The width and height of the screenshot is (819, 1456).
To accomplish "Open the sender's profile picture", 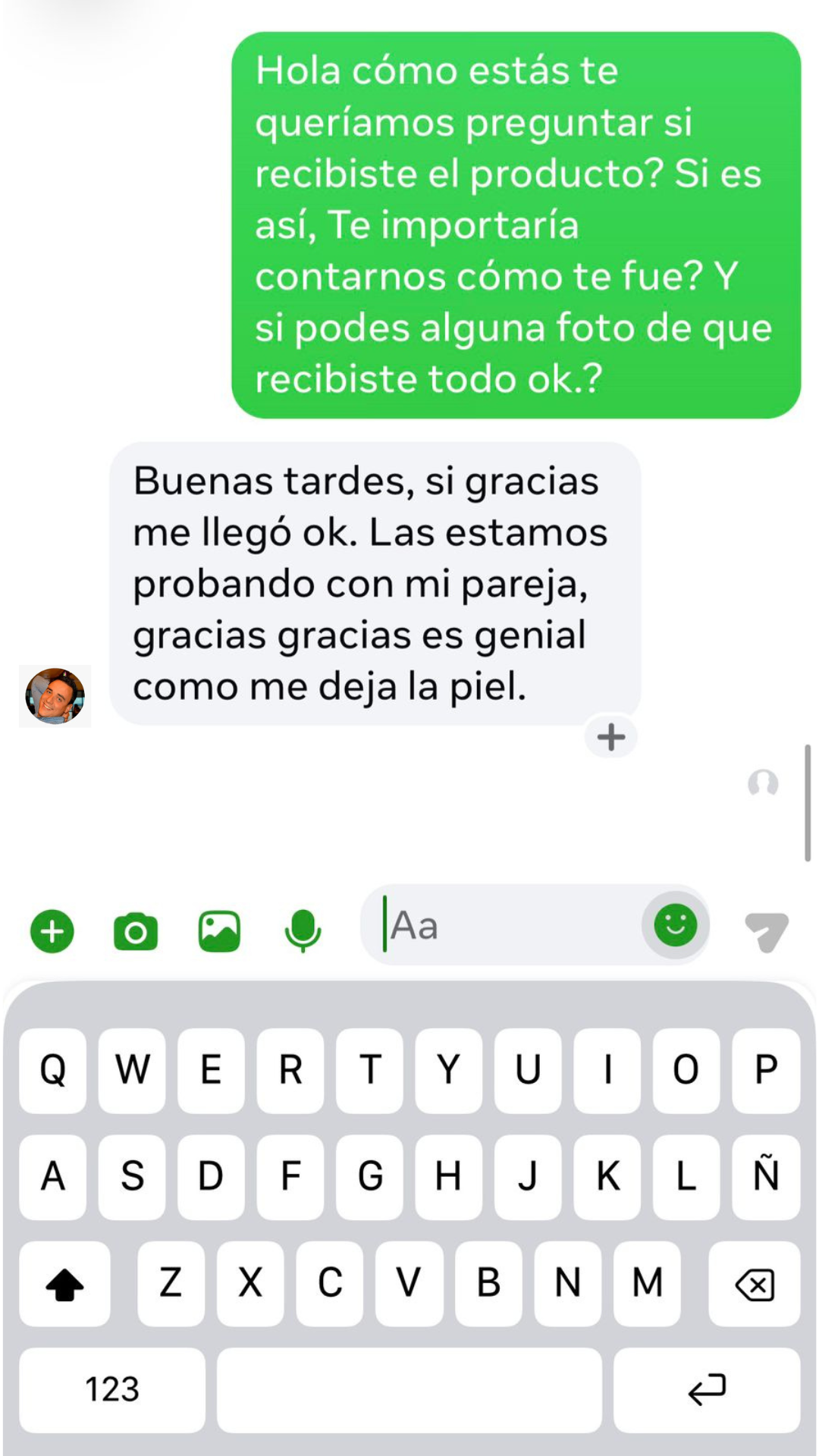I will coord(55,696).
